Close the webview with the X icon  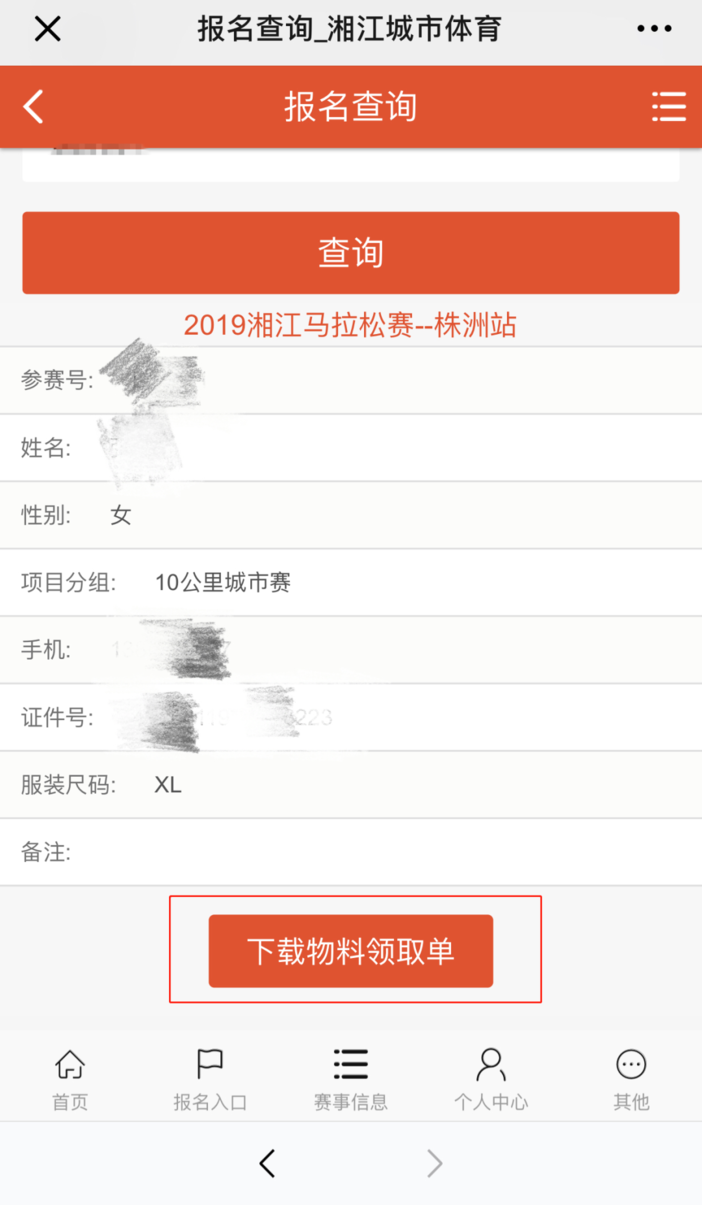click(x=47, y=30)
